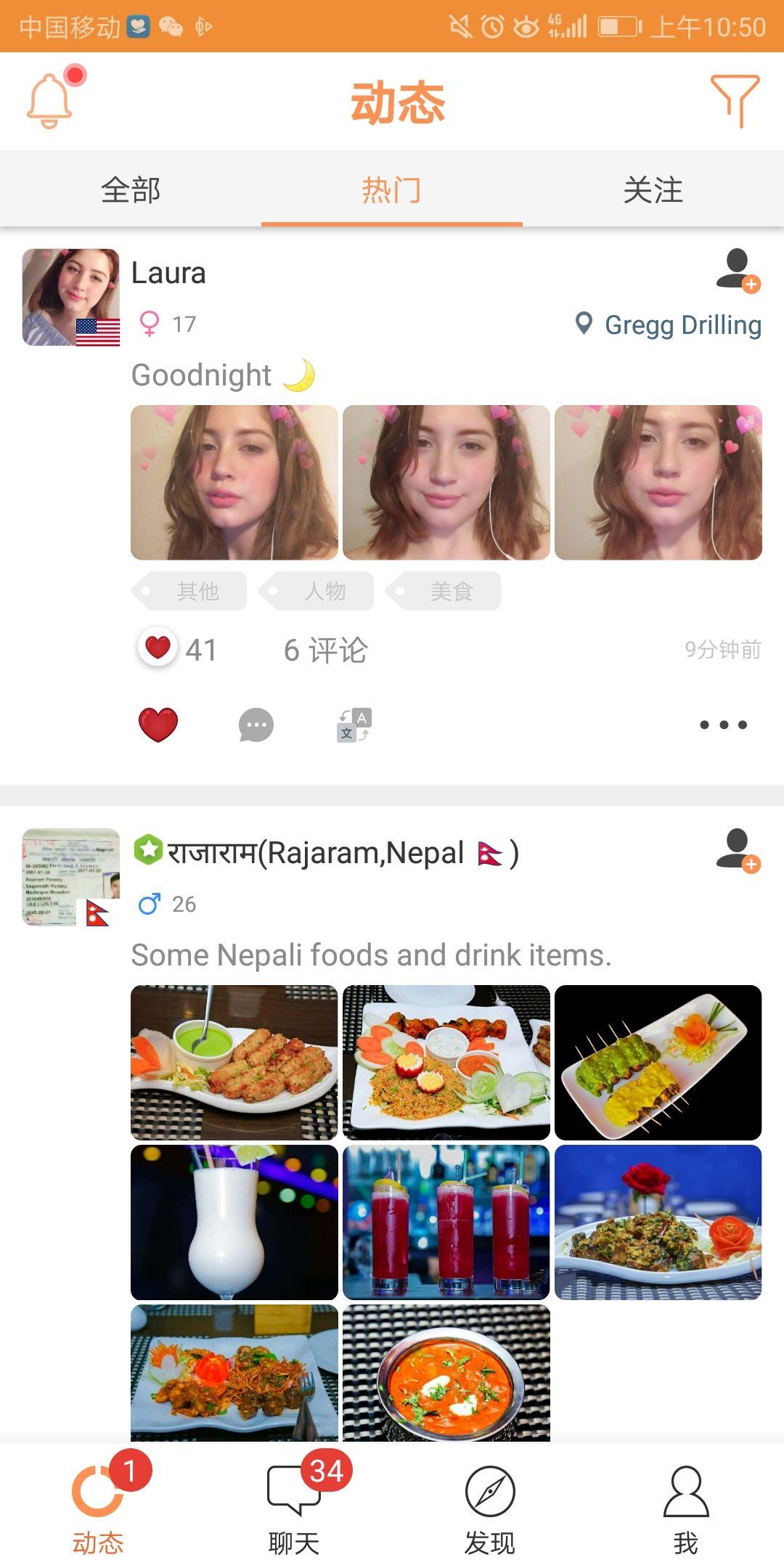Image resolution: width=784 pixels, height=1568 pixels.
Task: Open the filter funnel icon
Action: point(735,101)
